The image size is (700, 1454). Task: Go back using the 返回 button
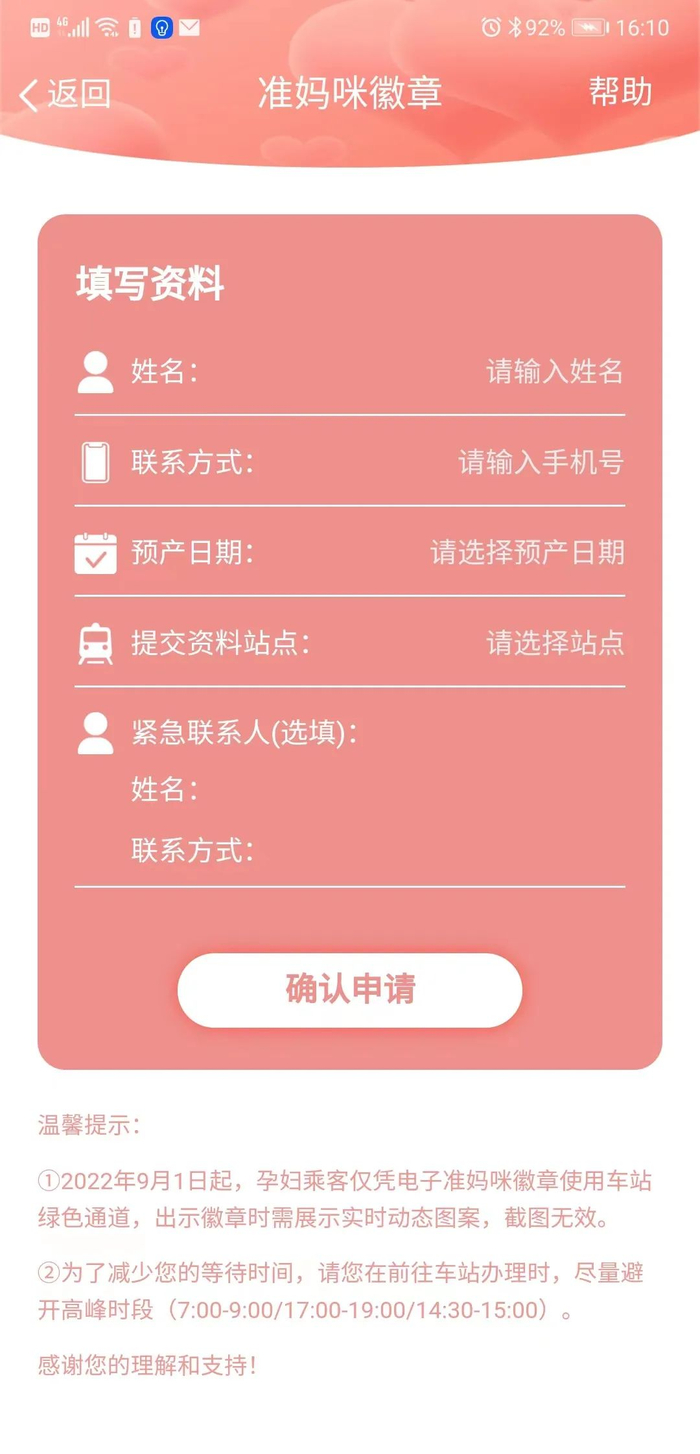click(65, 94)
